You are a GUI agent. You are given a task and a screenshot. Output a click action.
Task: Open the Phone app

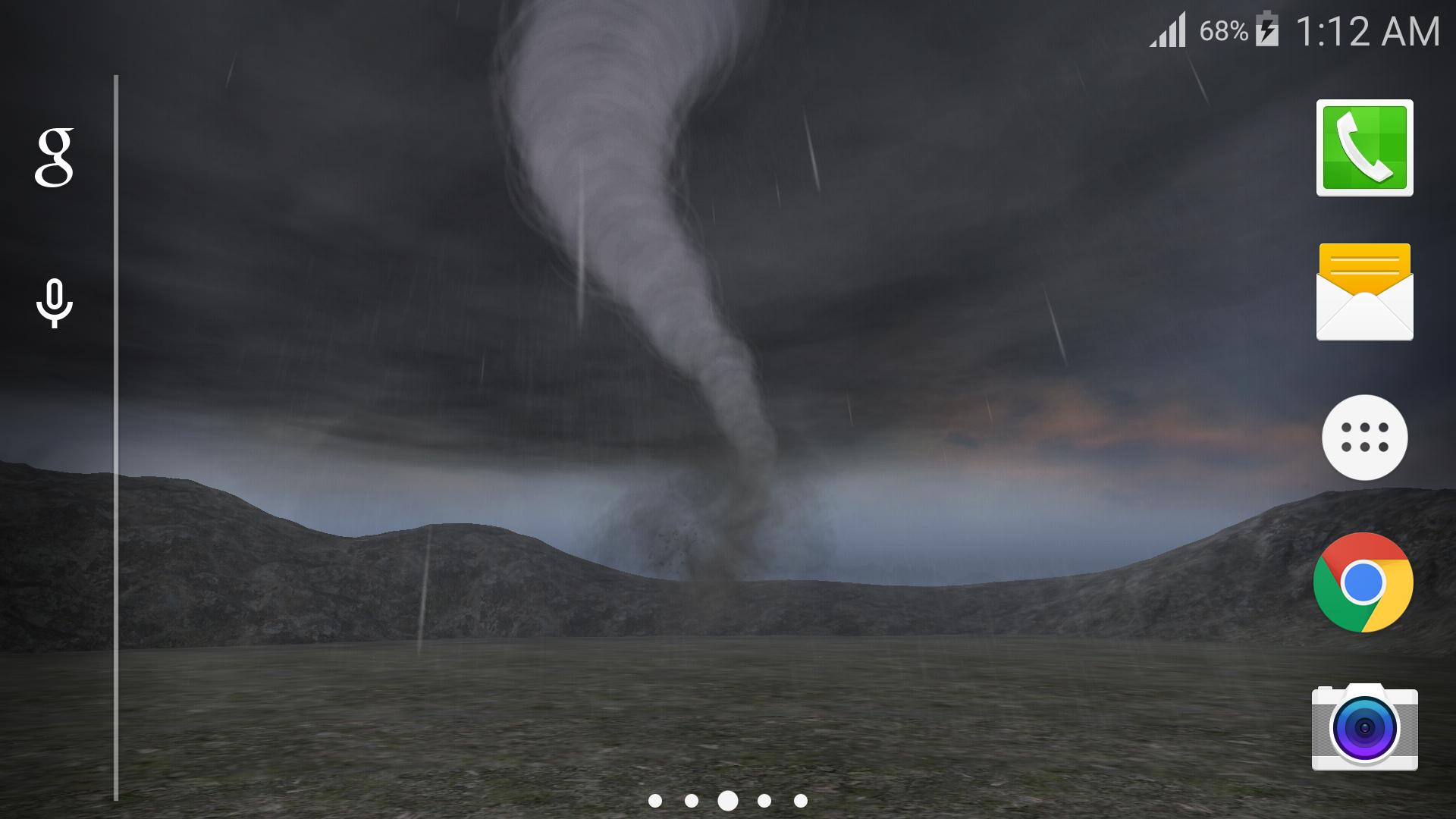tap(1364, 148)
